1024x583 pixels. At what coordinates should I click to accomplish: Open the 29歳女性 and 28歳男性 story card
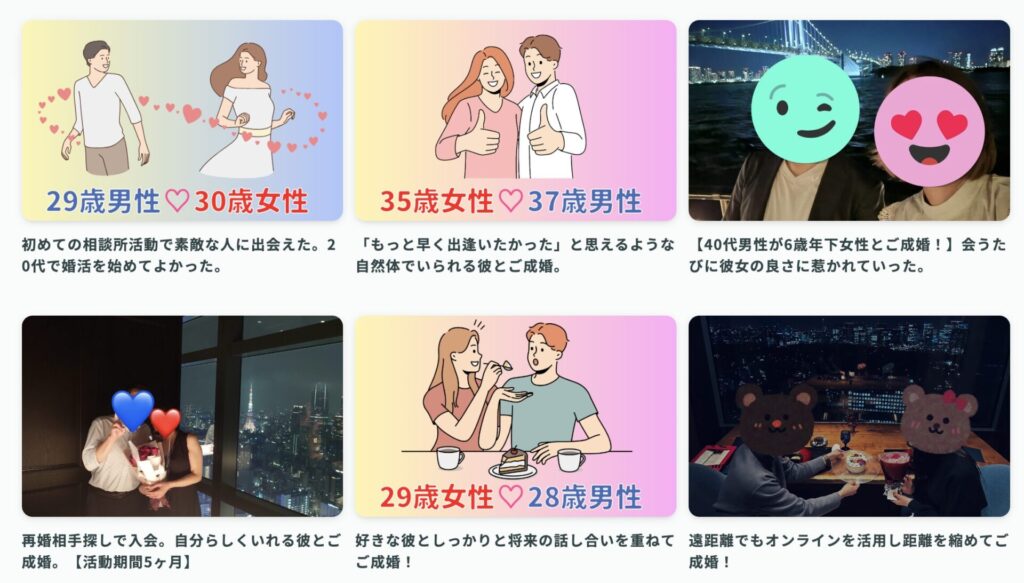point(515,416)
